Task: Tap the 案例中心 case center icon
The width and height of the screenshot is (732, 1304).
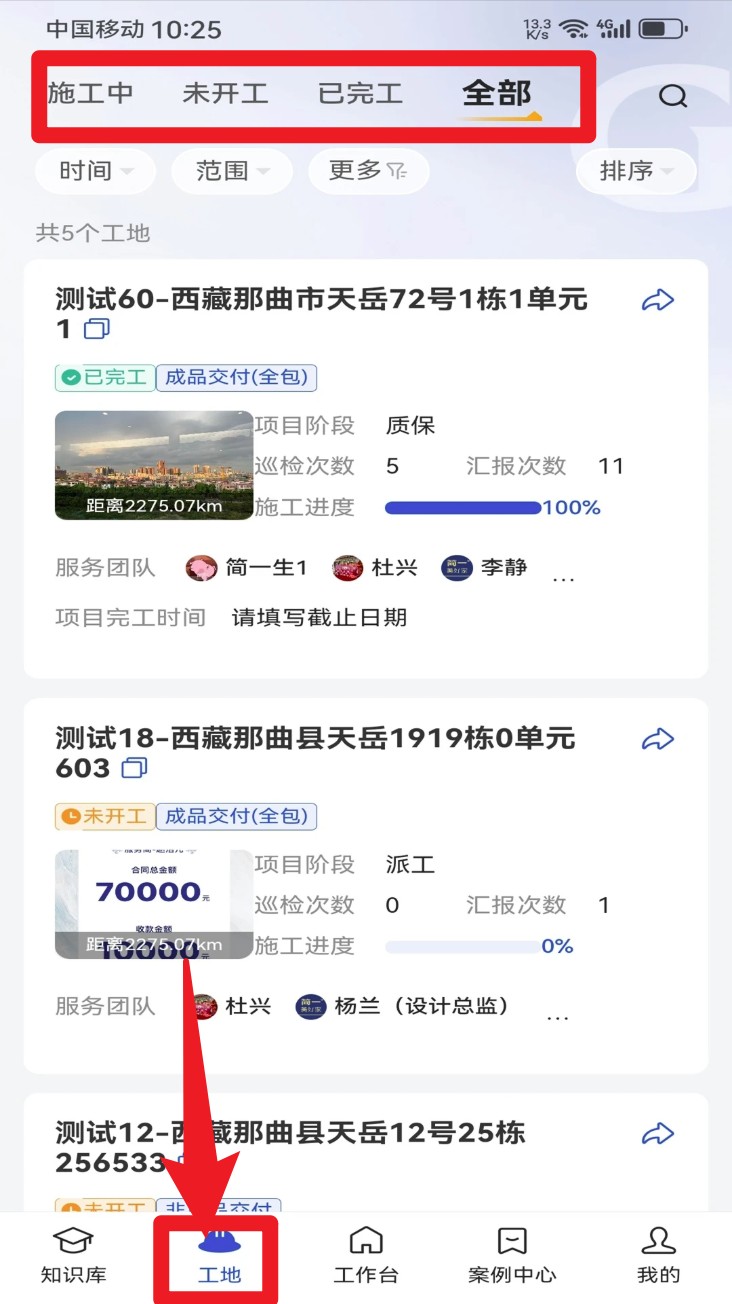Action: (x=512, y=1256)
